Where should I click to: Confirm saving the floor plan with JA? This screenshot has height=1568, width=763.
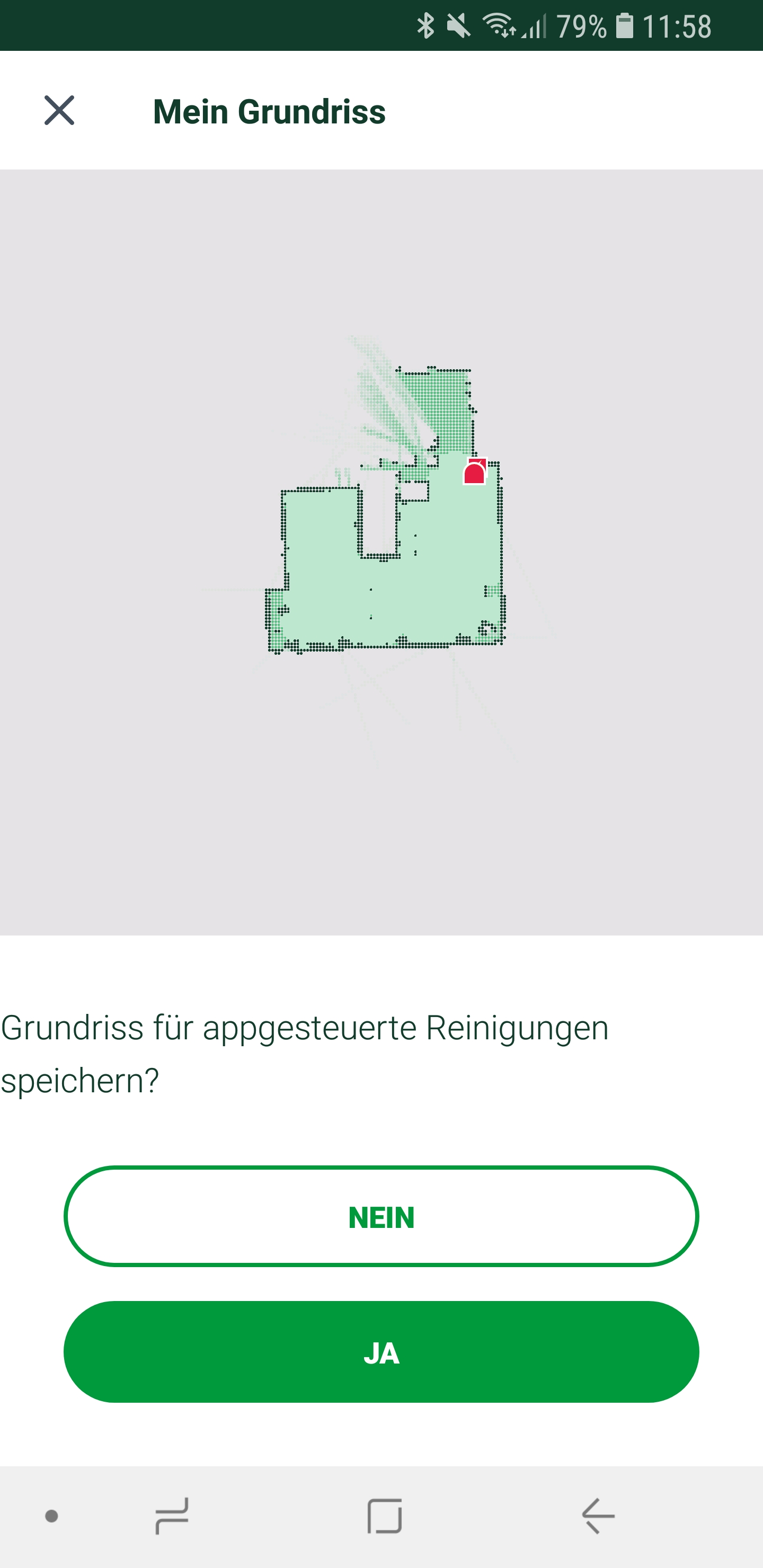(x=381, y=1352)
